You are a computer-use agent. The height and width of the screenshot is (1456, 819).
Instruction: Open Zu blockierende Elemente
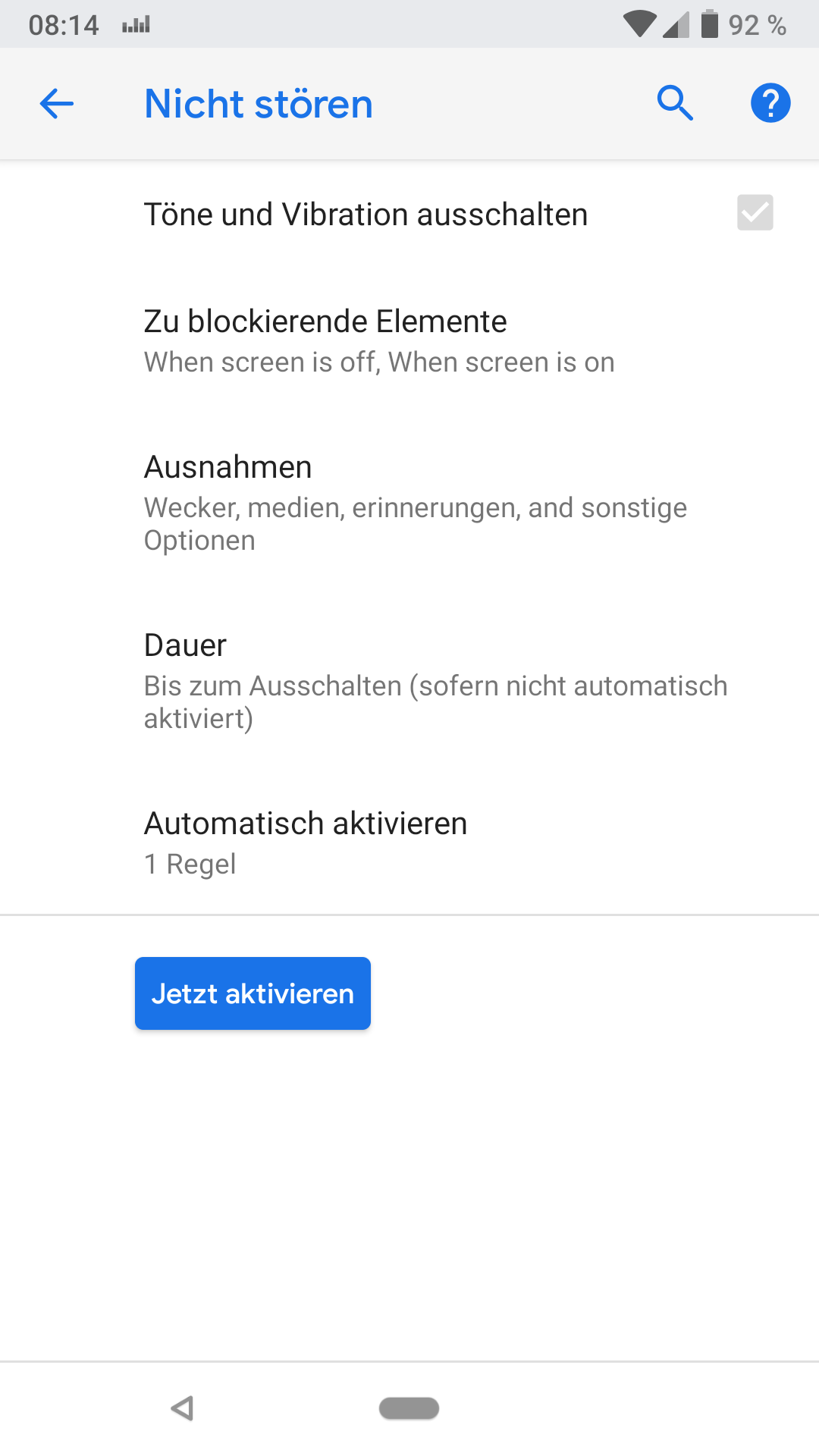click(x=409, y=341)
